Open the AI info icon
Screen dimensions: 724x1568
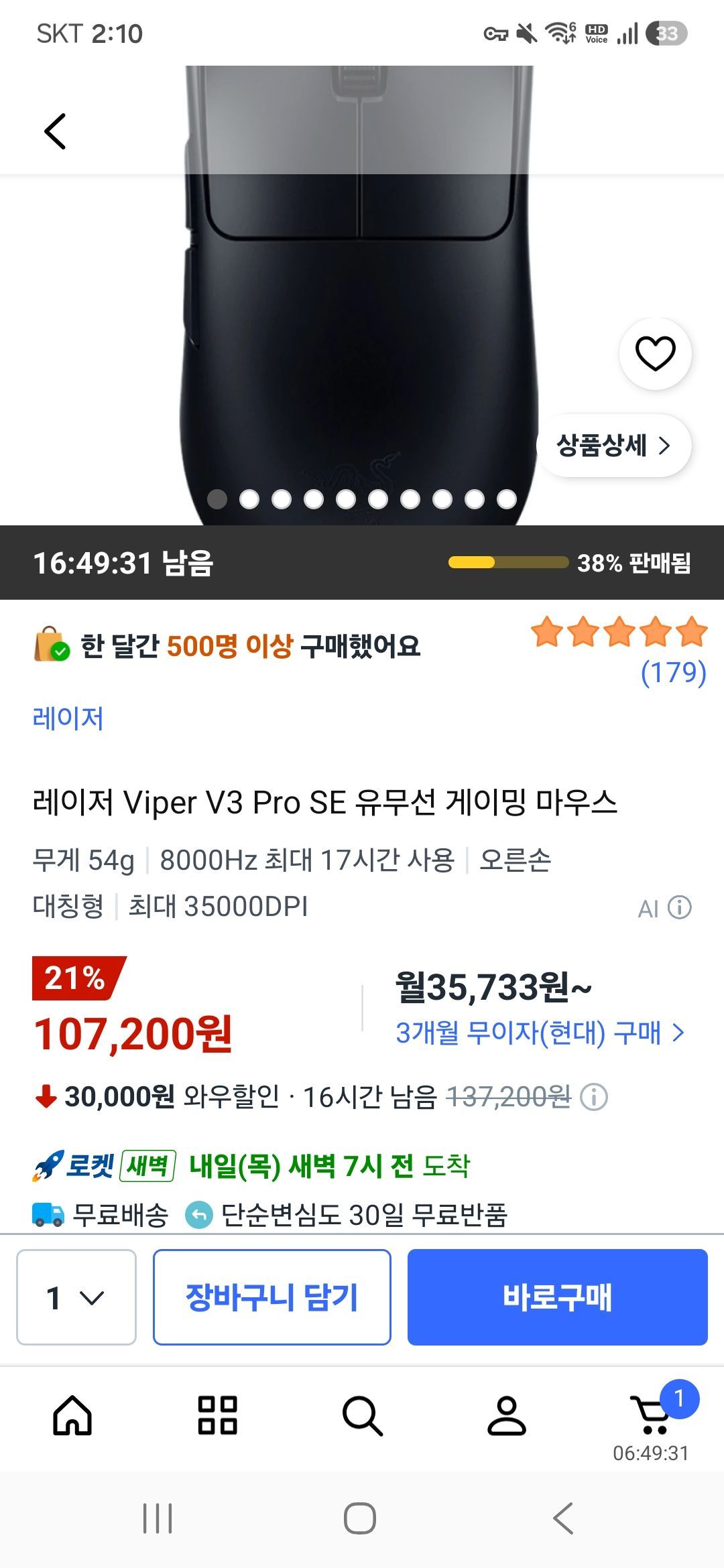click(x=680, y=907)
